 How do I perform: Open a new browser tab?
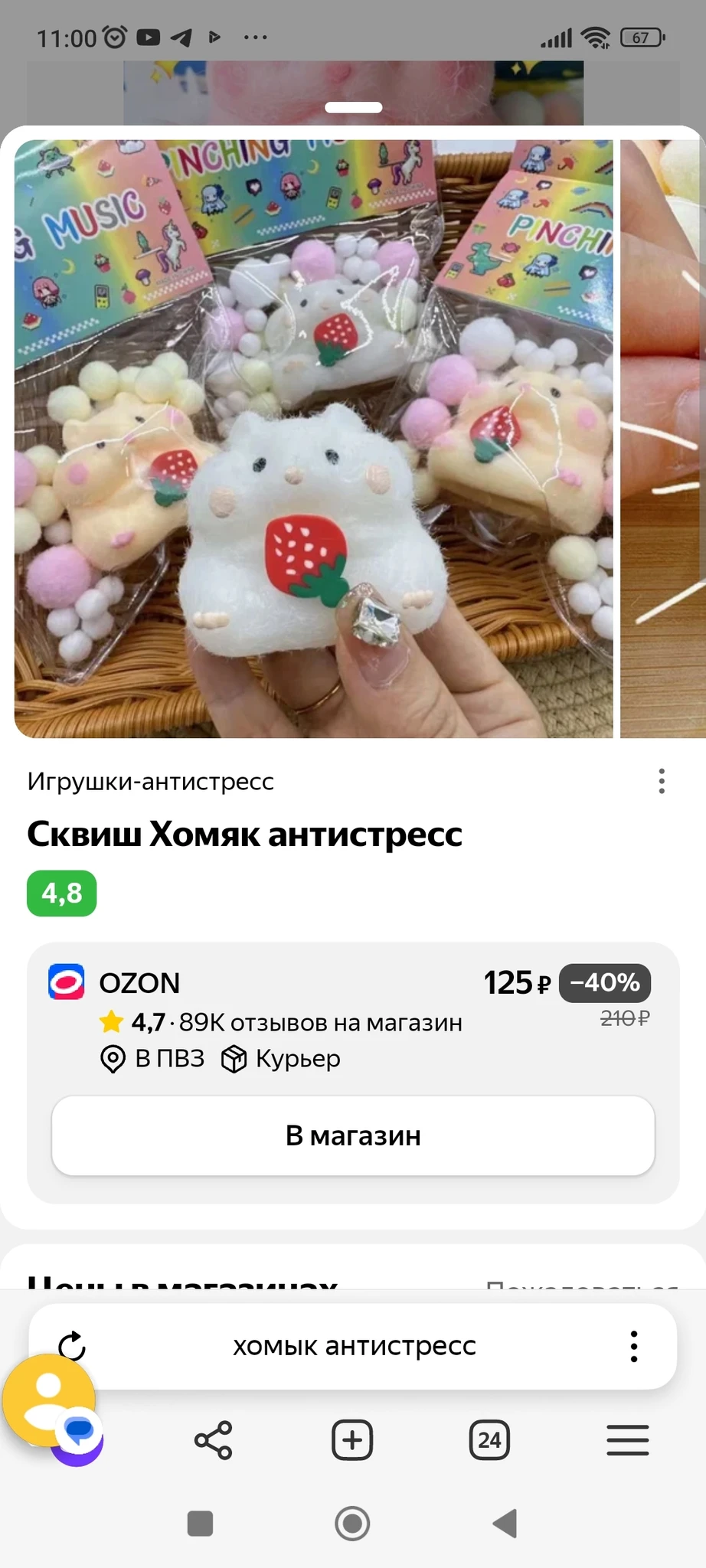[x=352, y=1440]
